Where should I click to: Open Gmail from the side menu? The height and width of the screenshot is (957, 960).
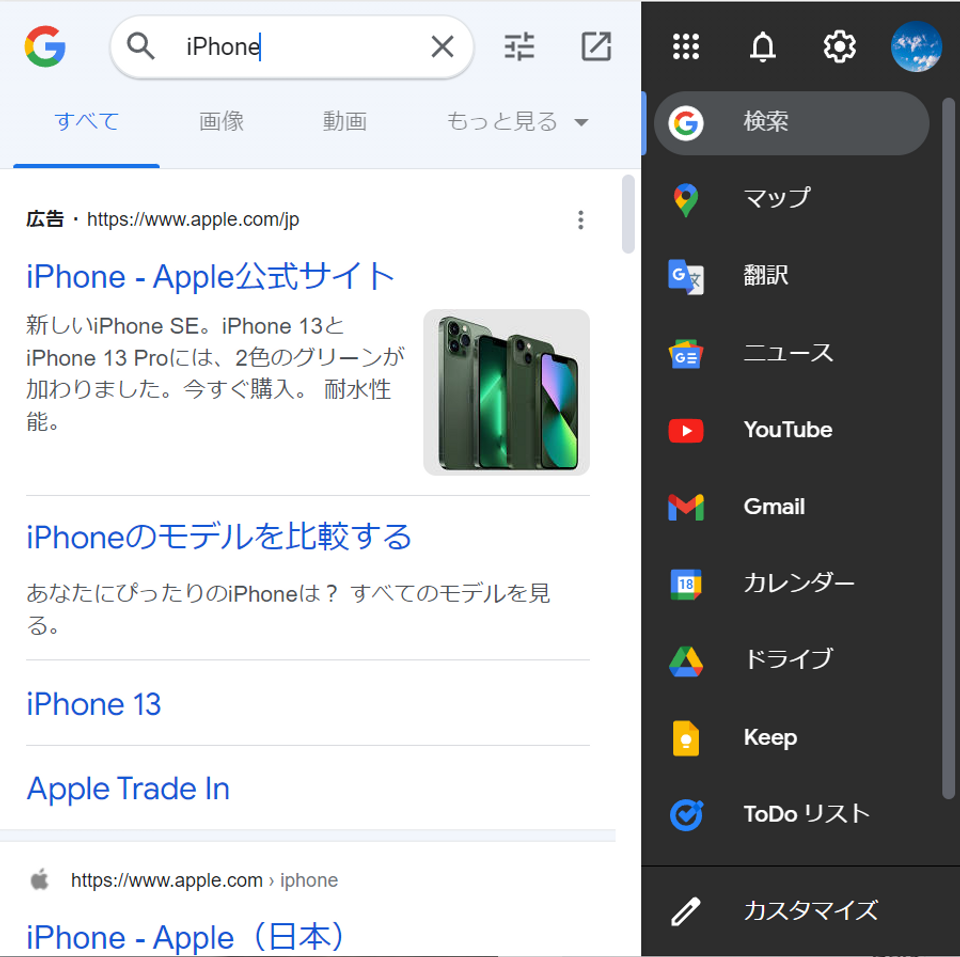click(773, 507)
